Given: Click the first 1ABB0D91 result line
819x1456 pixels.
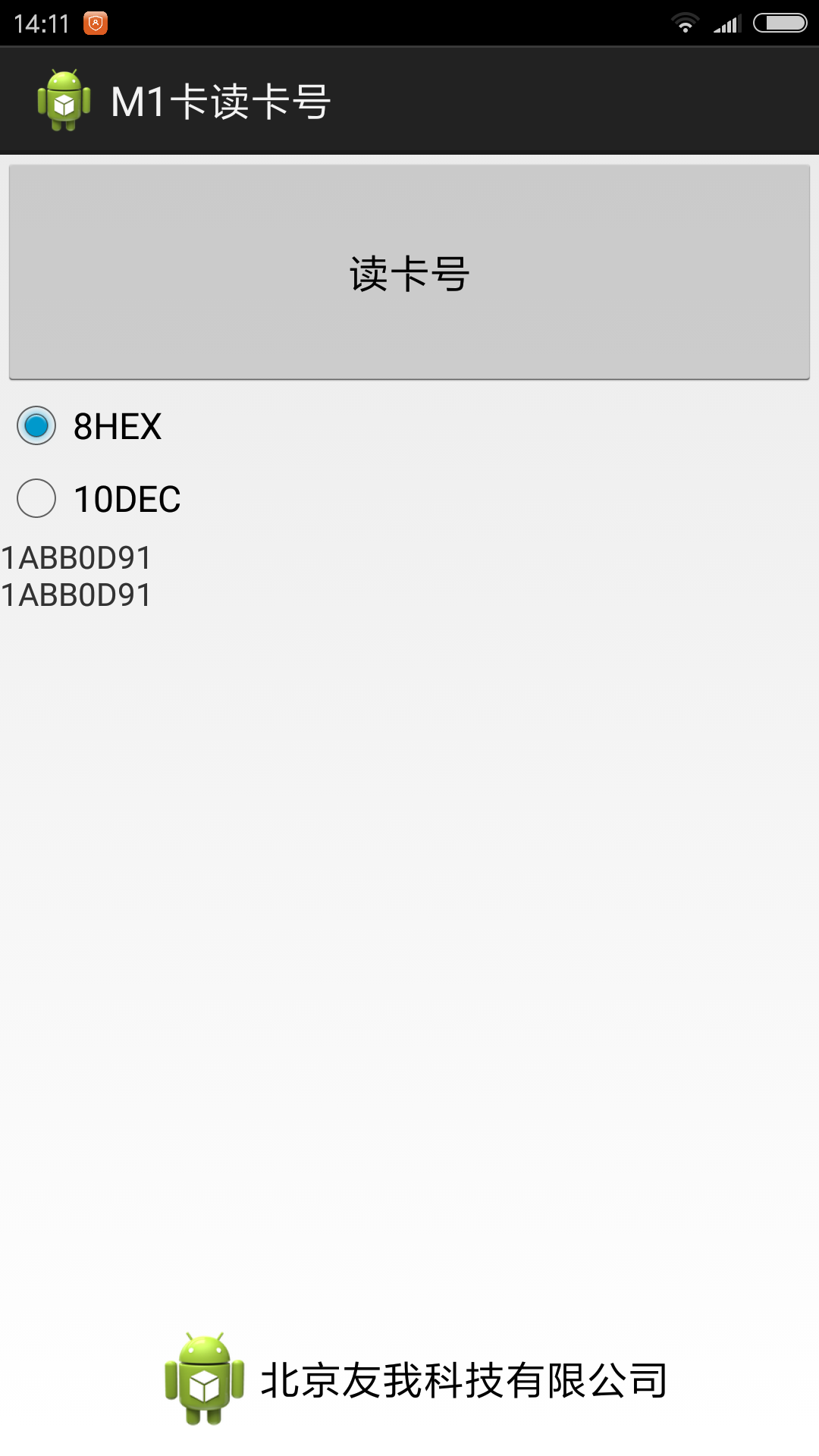Looking at the screenshot, I should tap(76, 559).
